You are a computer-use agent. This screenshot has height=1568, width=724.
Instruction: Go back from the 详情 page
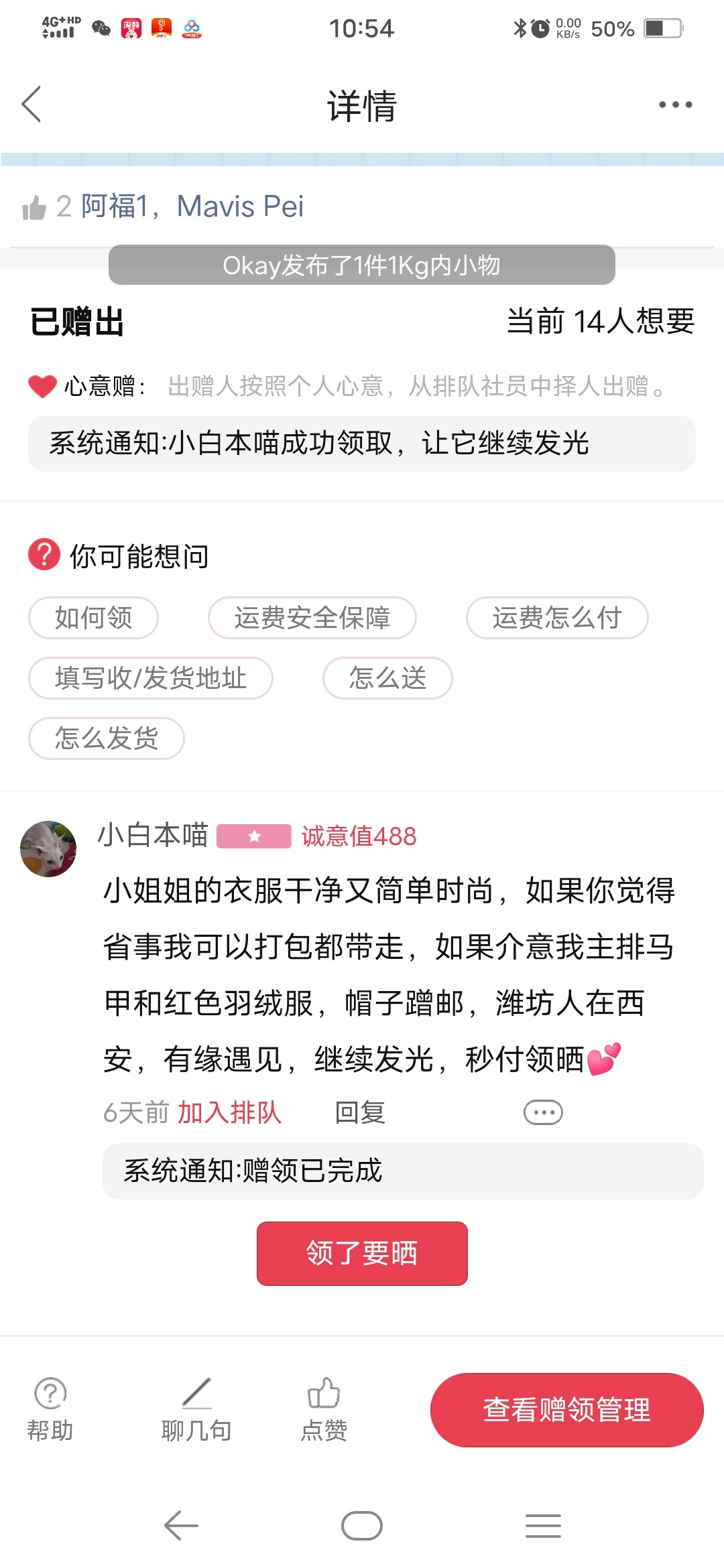32,105
